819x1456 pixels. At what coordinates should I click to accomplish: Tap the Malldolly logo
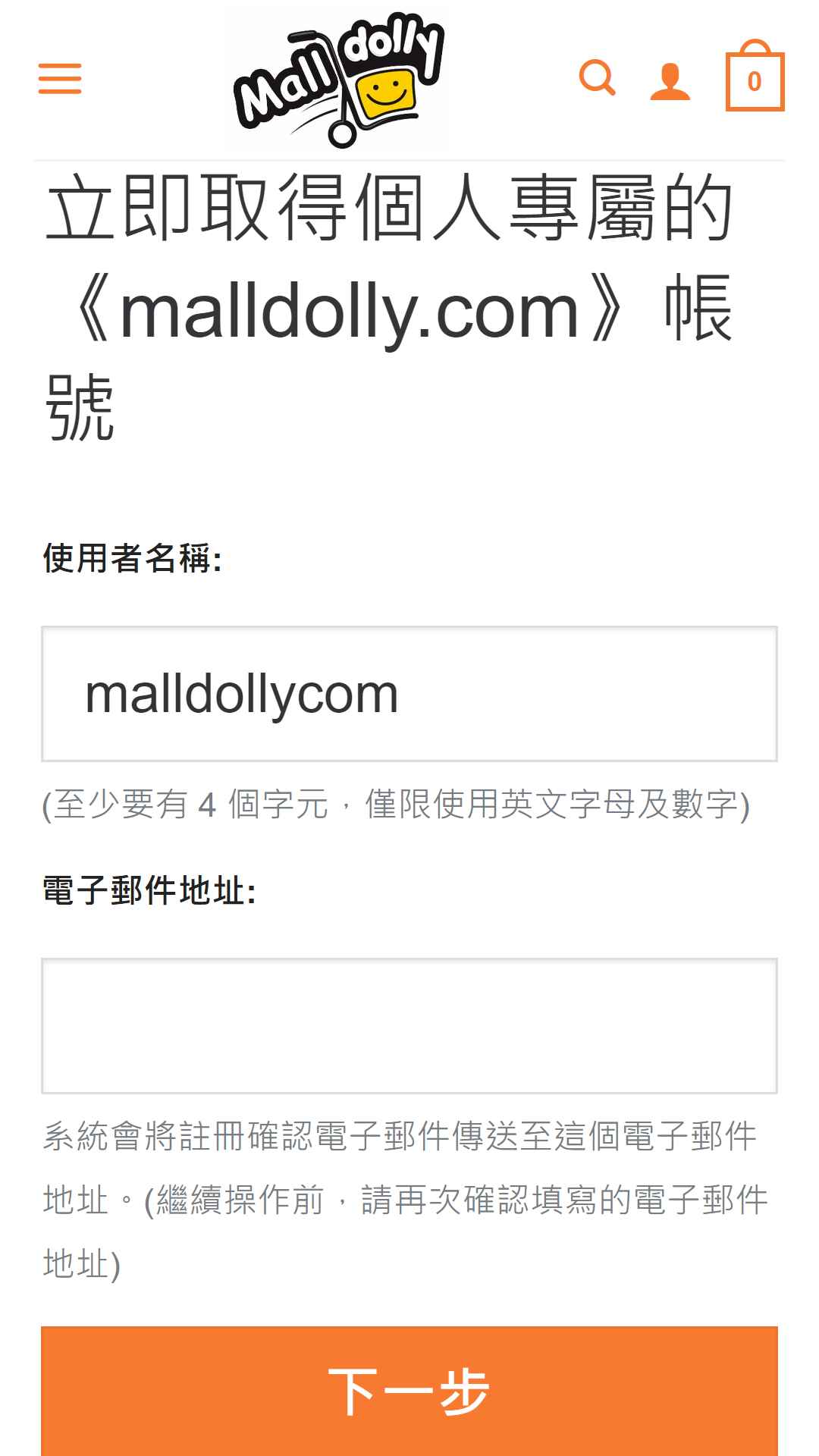337,79
